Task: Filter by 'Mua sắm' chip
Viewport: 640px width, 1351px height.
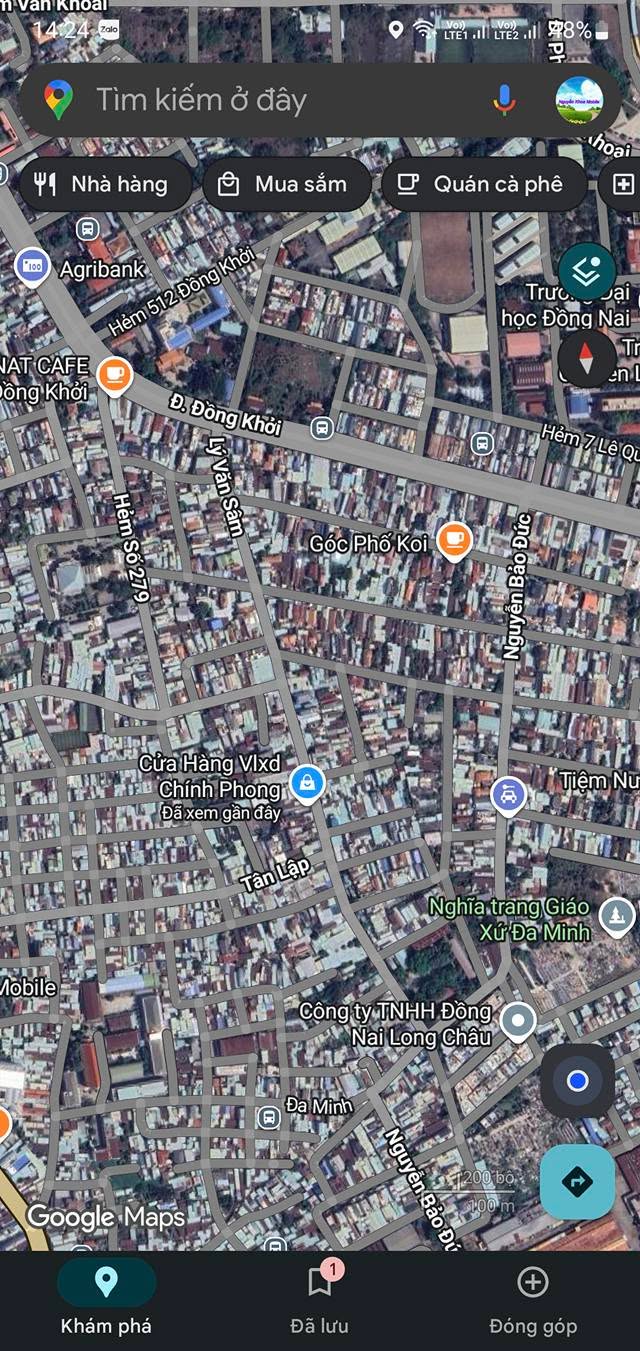Action: pyautogui.click(x=286, y=184)
